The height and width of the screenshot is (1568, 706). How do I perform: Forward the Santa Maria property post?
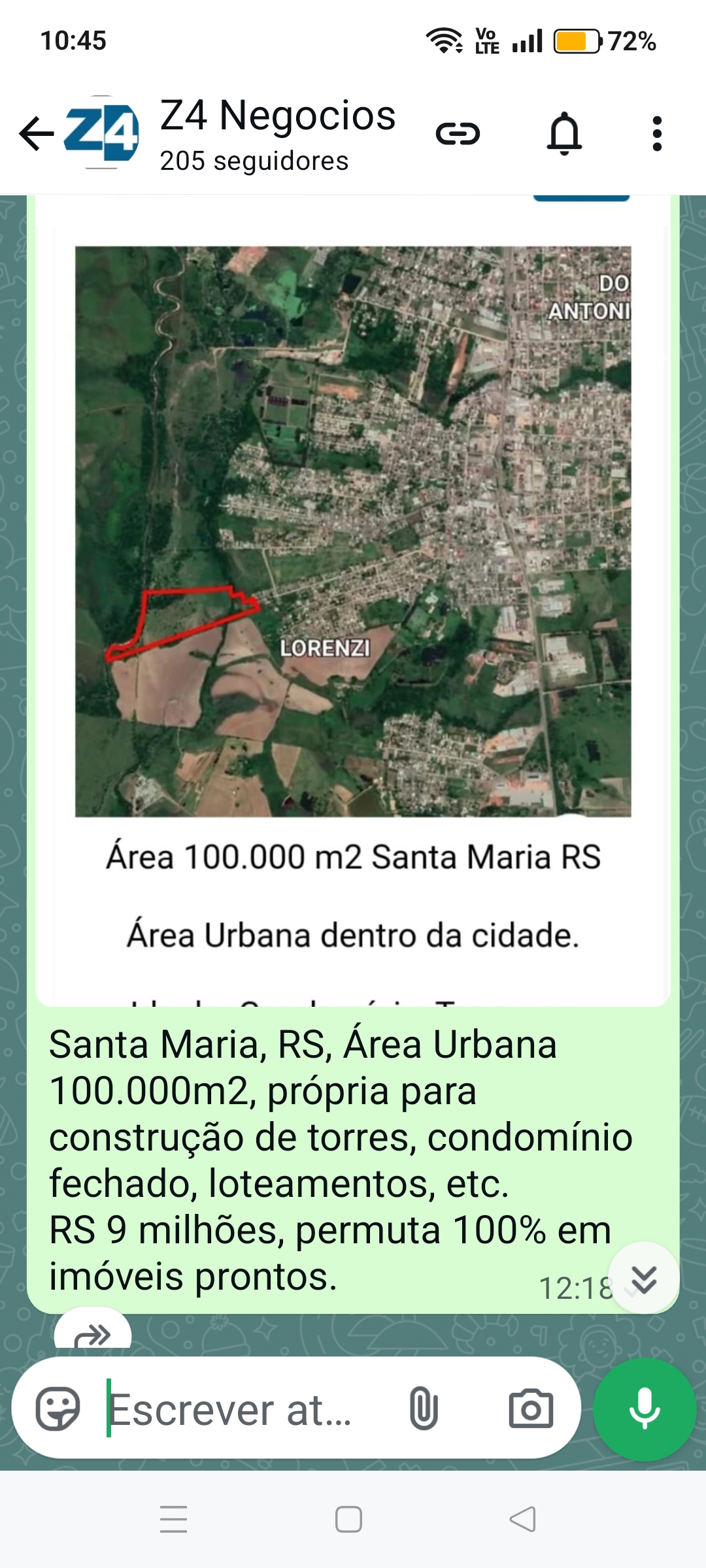click(x=93, y=1333)
